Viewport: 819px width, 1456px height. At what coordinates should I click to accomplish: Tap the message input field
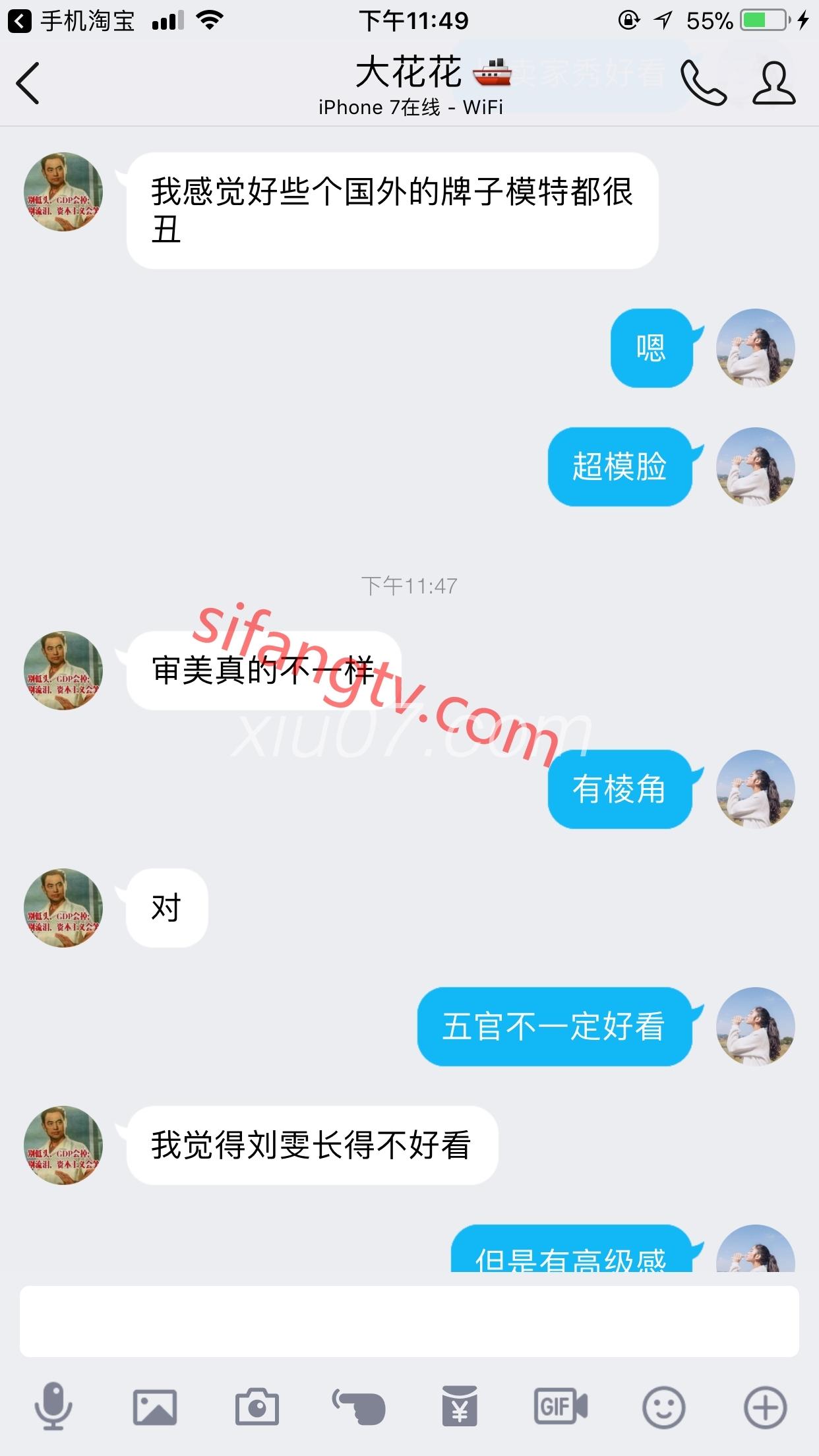click(409, 1321)
